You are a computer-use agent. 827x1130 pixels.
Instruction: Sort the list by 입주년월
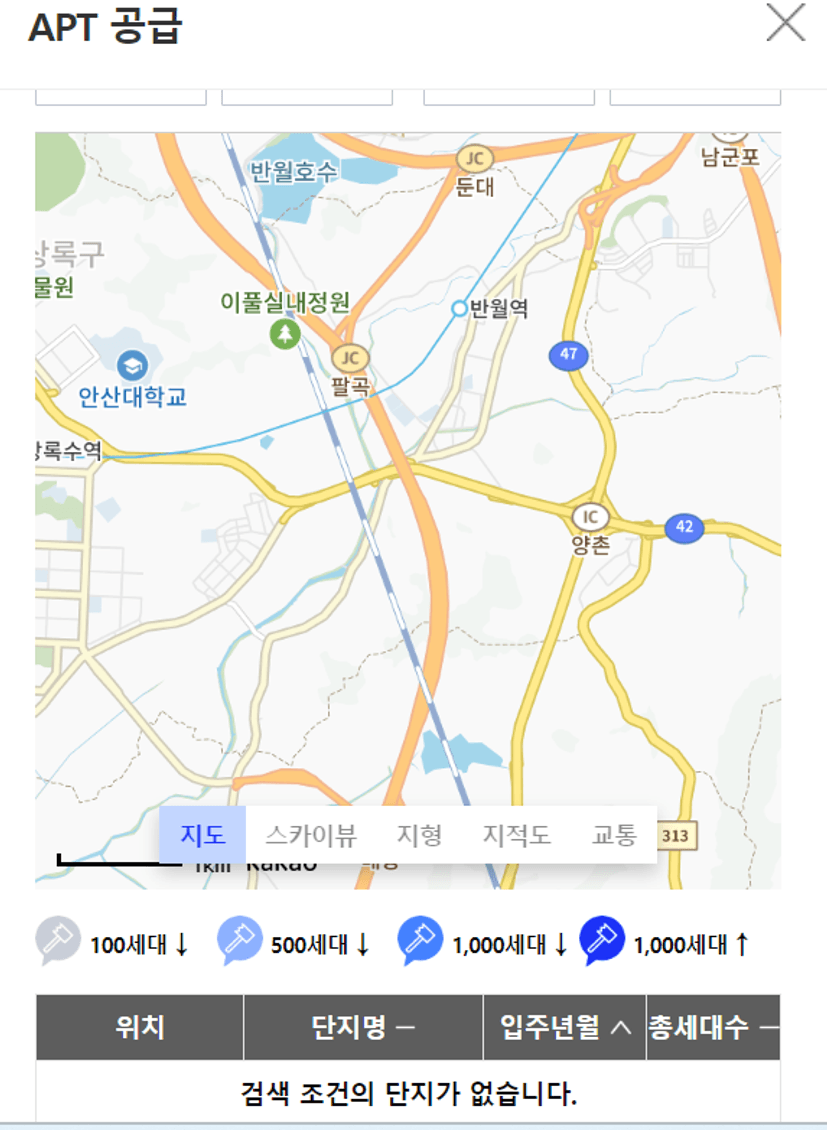point(565,1027)
